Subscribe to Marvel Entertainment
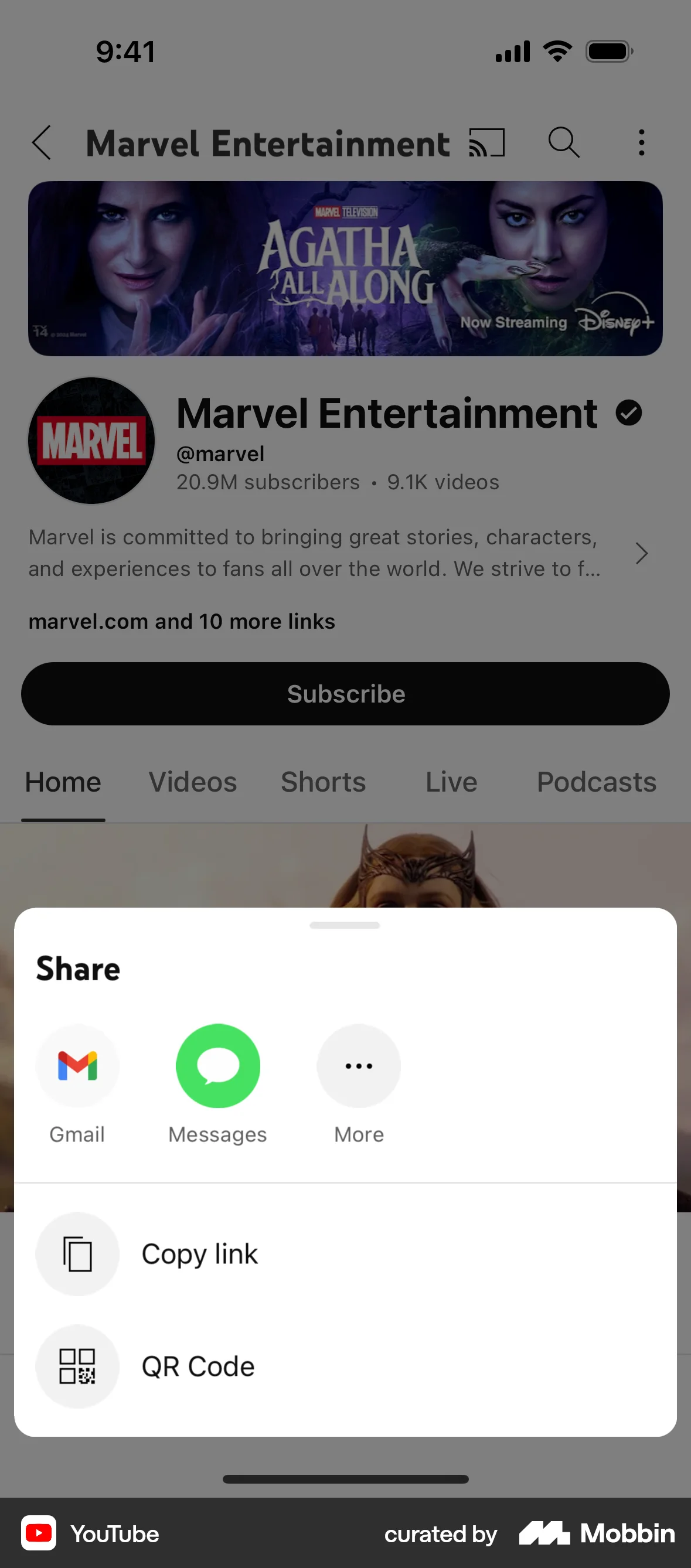 (x=345, y=693)
